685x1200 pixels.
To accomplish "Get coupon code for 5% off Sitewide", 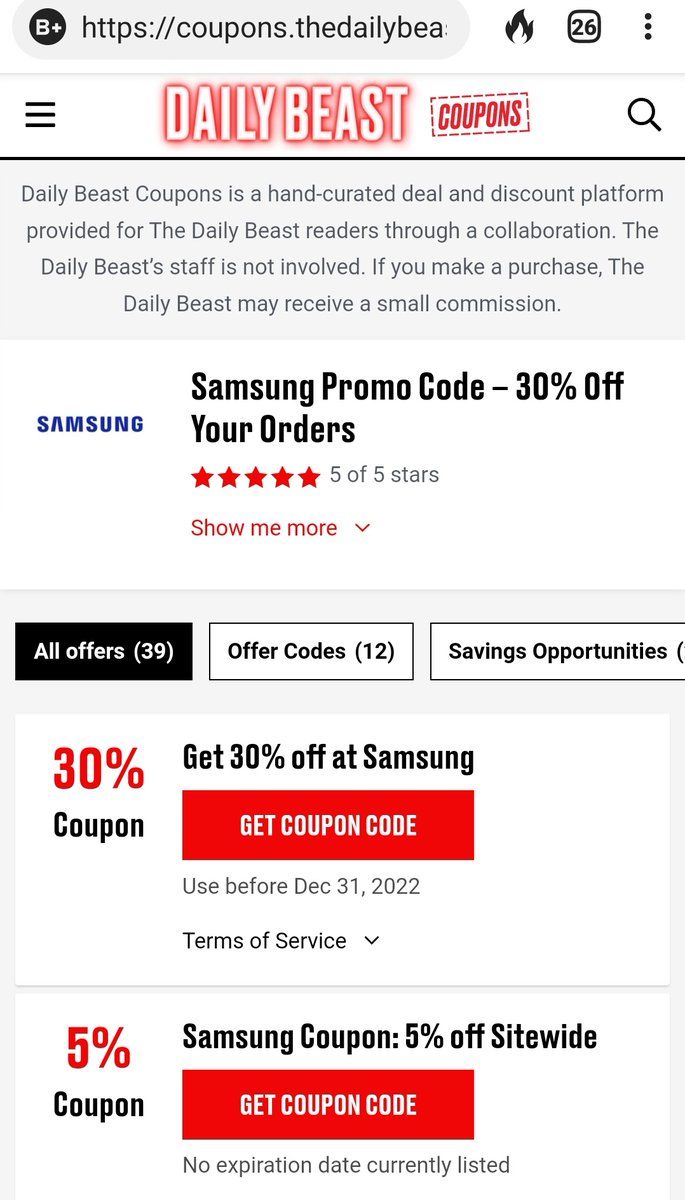I will [328, 1105].
